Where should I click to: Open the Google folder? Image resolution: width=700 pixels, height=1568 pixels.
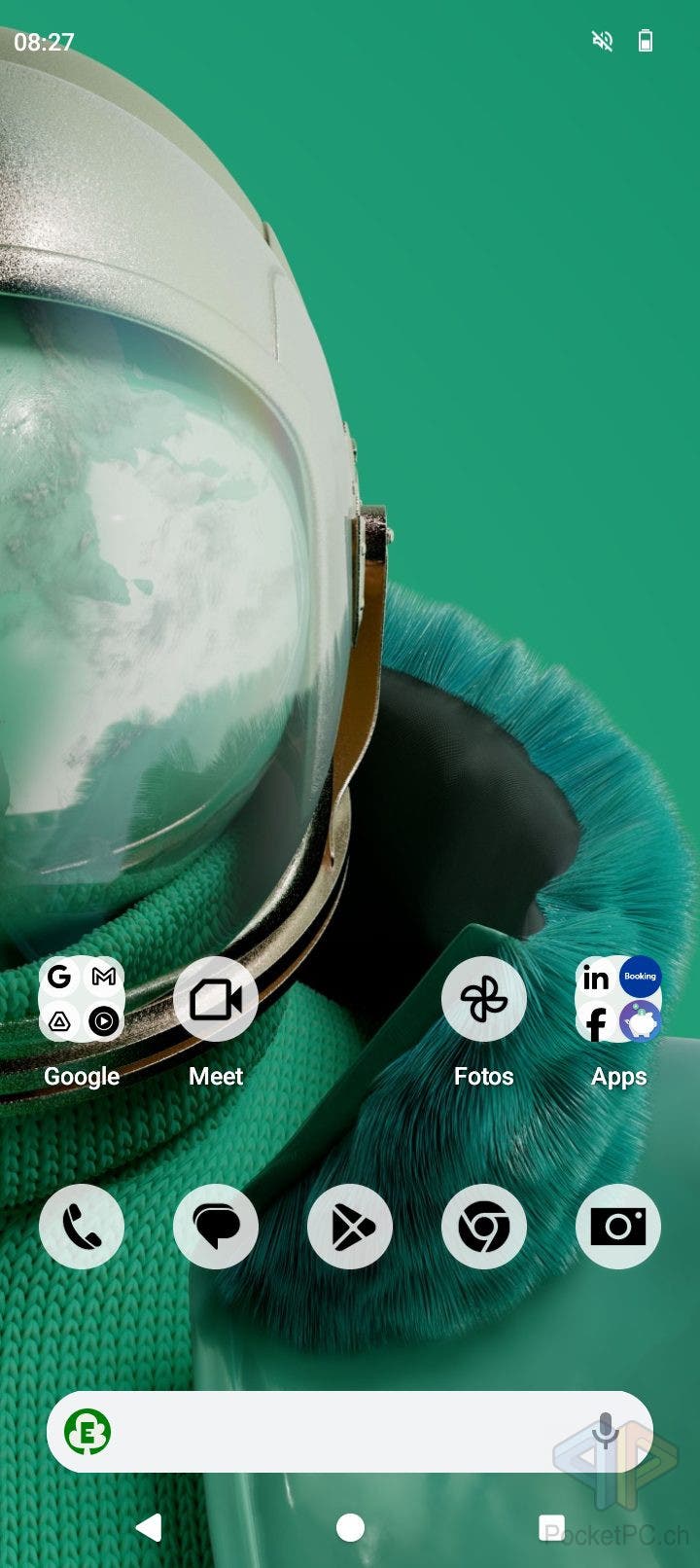[x=82, y=999]
